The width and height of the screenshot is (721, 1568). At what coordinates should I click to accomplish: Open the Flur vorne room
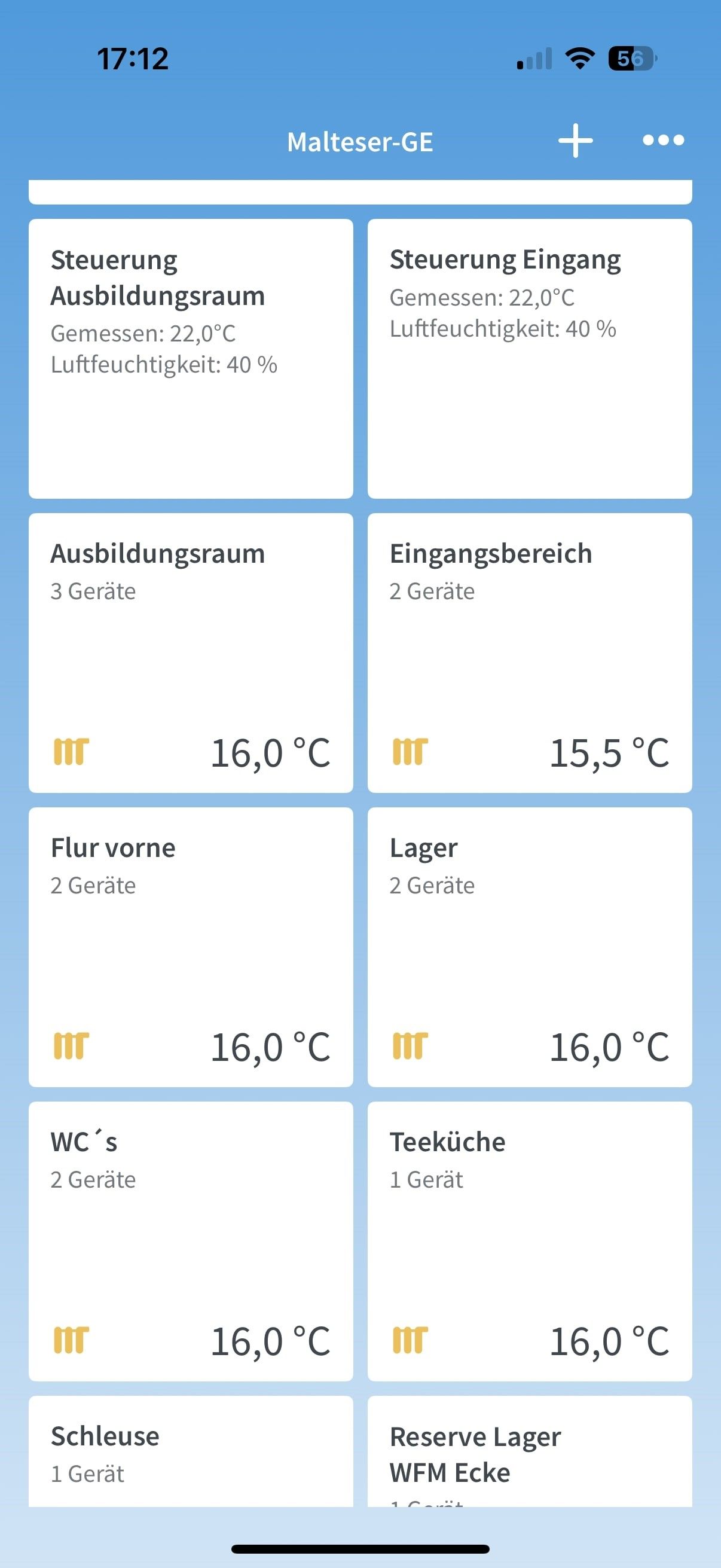pyautogui.click(x=191, y=947)
